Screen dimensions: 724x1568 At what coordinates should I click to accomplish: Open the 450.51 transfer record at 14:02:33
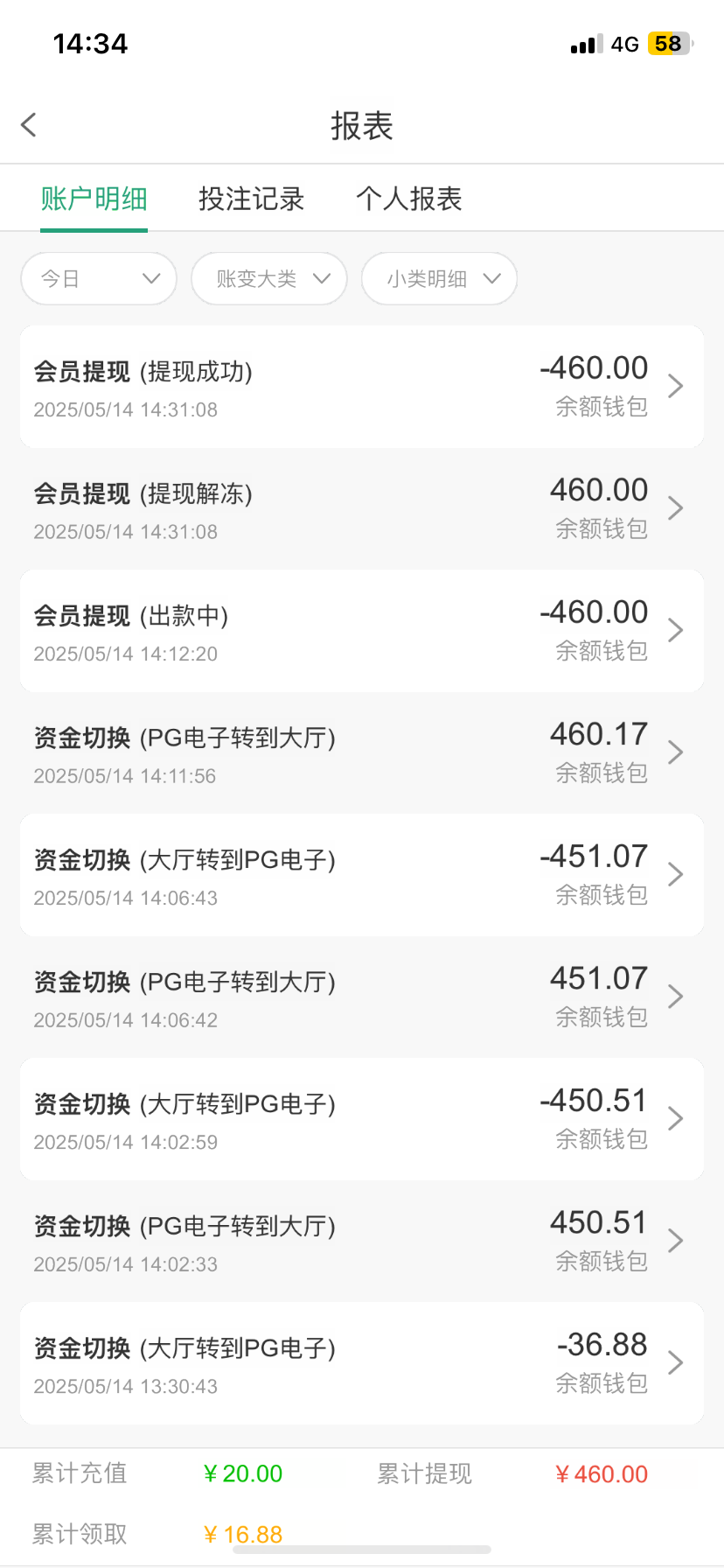click(x=361, y=1242)
